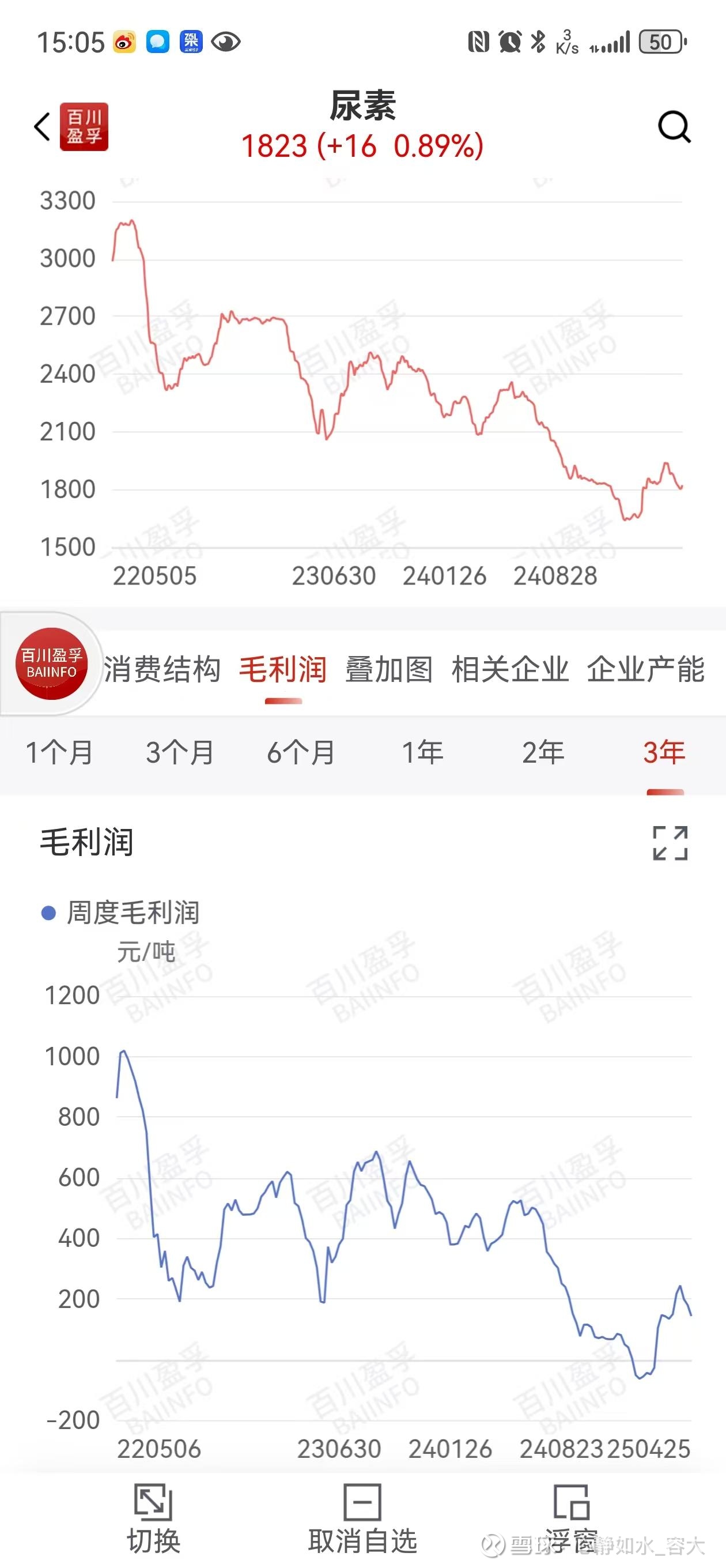Tap 取消自选 to remove from watchlist
726x1568 pixels.
362,1518
